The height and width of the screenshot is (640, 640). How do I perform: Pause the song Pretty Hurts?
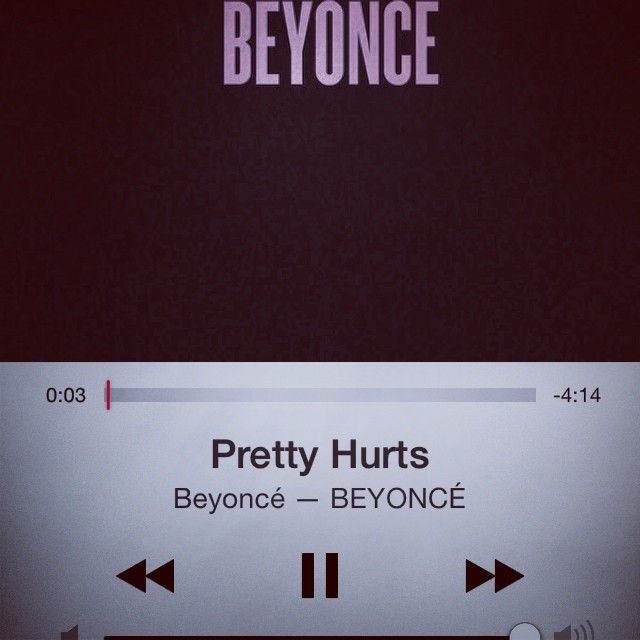pyautogui.click(x=320, y=576)
